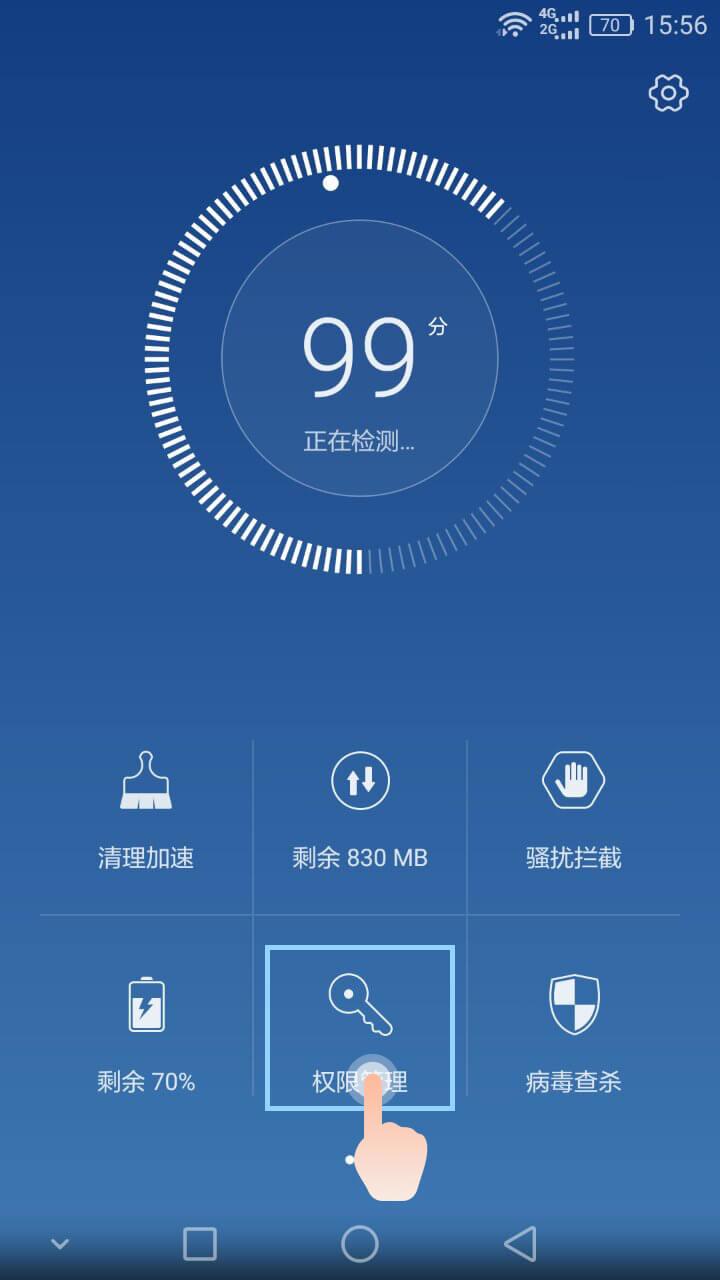Show recent apps with the square button
The height and width of the screenshot is (1280, 720).
(200, 1244)
